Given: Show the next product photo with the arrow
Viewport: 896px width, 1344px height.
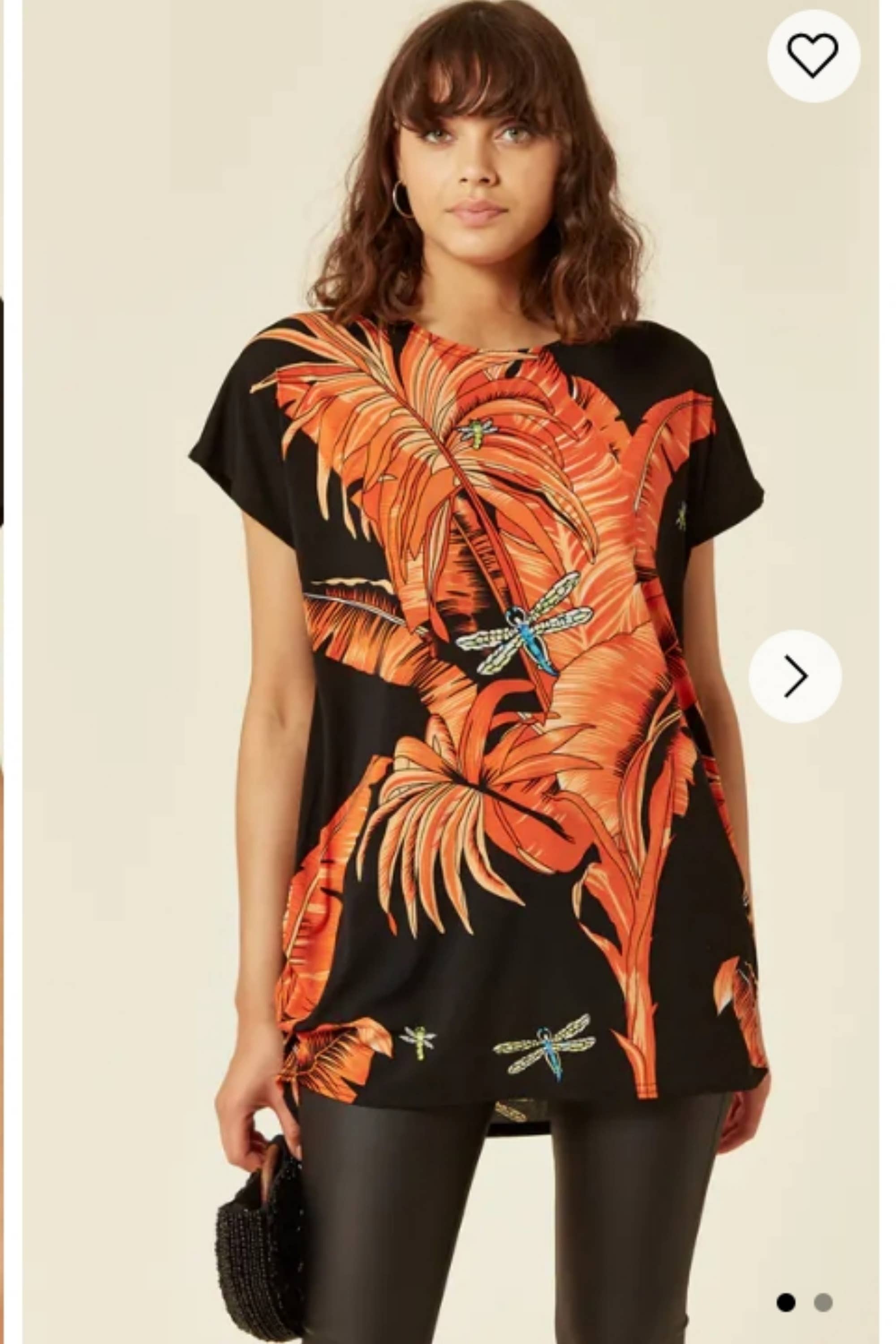Looking at the screenshot, I should 795,676.
